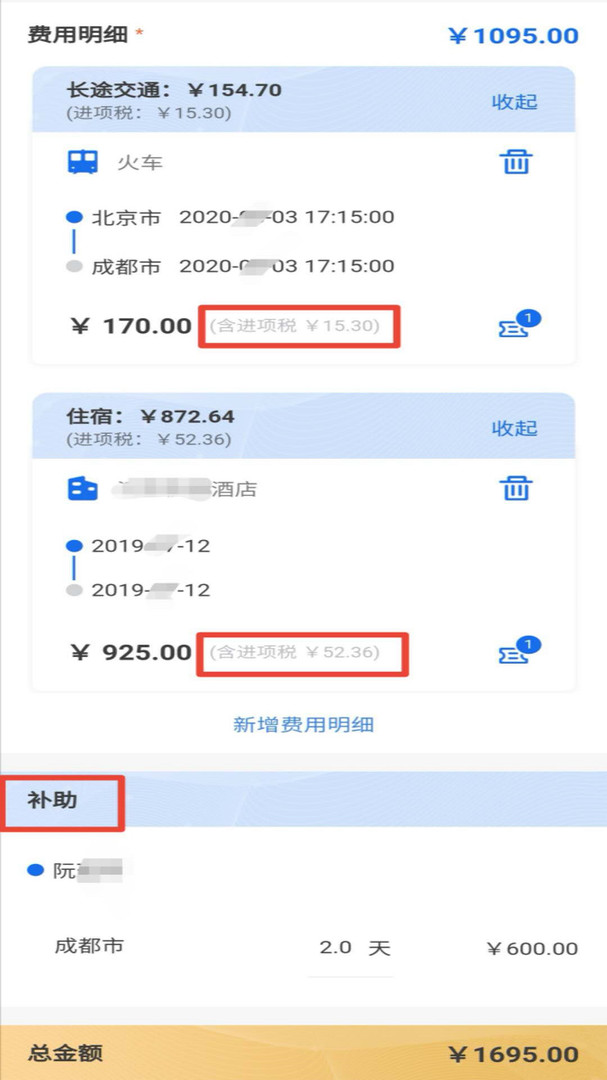
Task: Tap 新增费用明细 to add an expense
Action: [303, 725]
